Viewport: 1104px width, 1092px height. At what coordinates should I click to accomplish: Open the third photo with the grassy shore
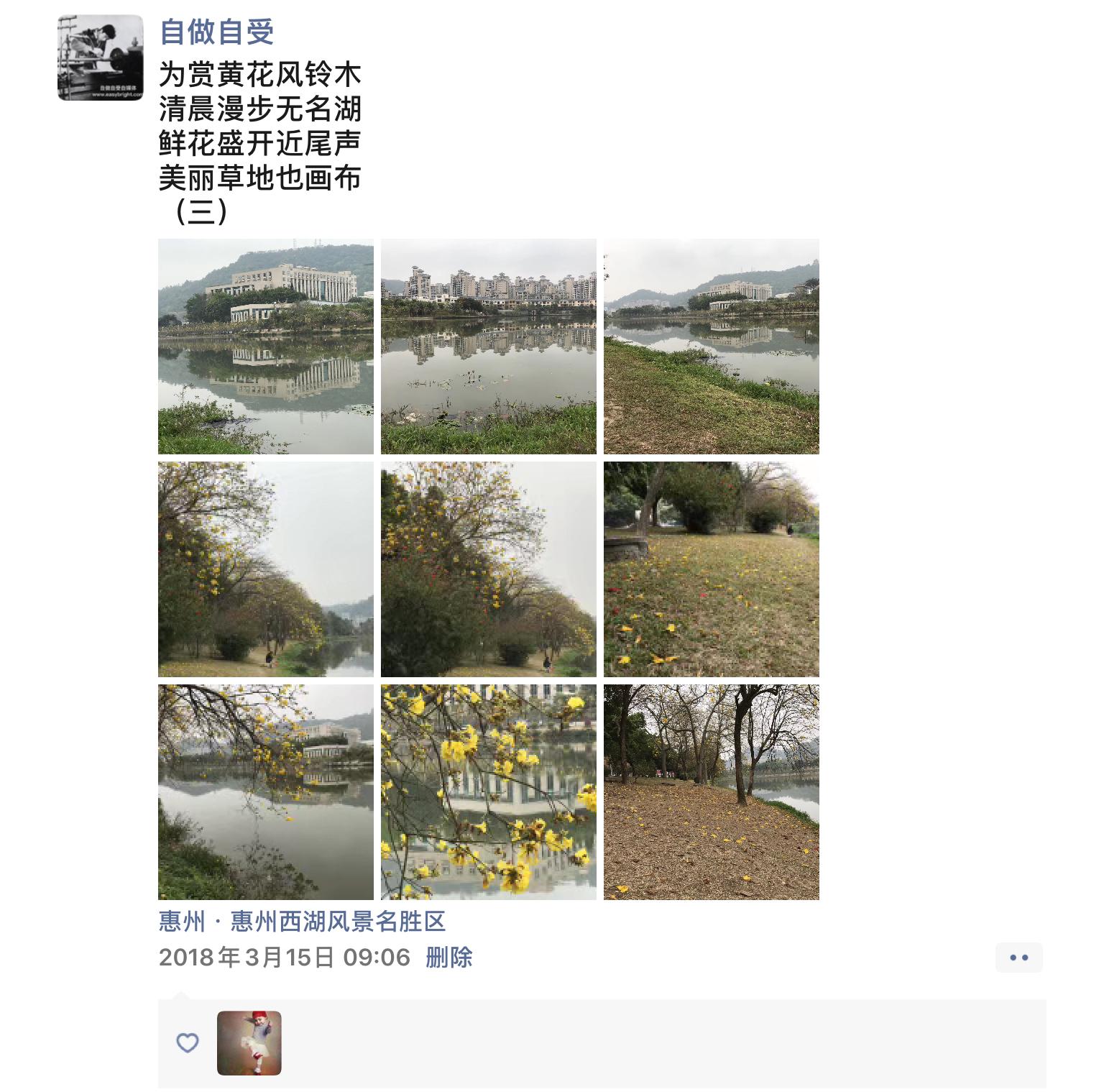[712, 346]
